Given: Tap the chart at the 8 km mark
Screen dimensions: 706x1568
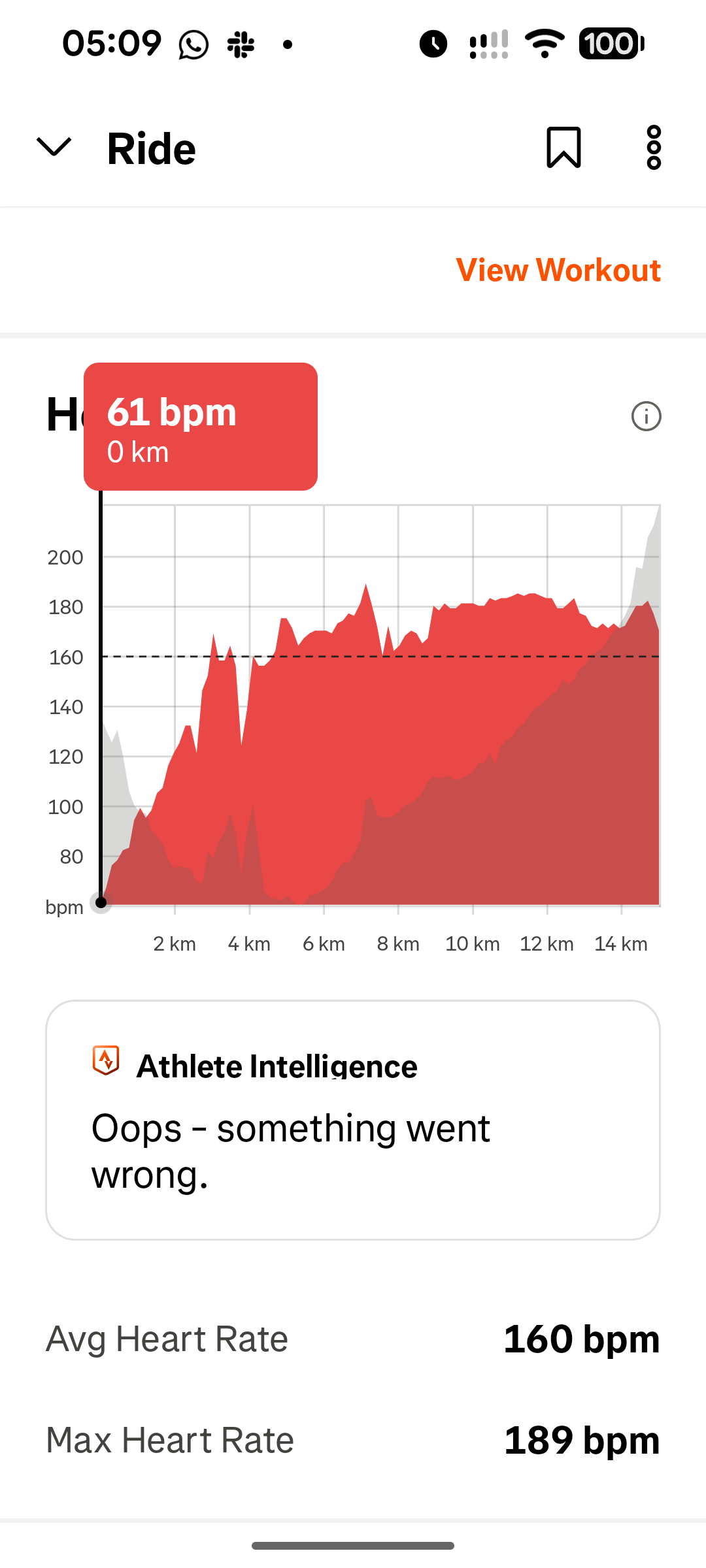Looking at the screenshot, I should point(397,719).
